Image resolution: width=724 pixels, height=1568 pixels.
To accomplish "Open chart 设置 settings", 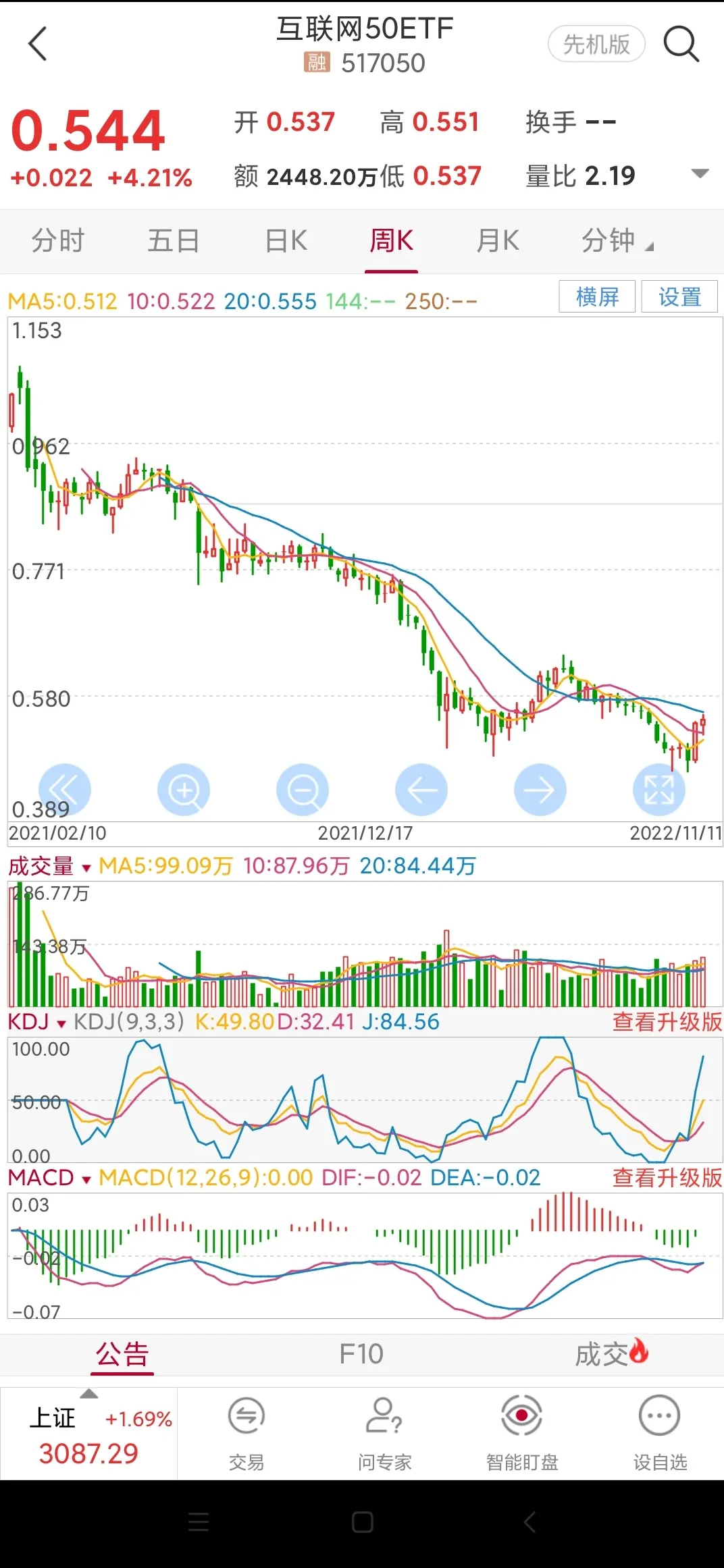I will coord(679,297).
